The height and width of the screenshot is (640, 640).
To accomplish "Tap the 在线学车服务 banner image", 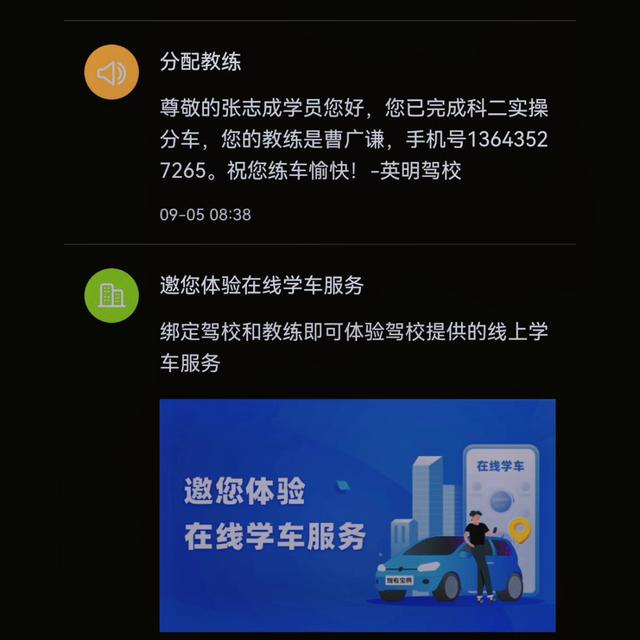I will (357, 514).
